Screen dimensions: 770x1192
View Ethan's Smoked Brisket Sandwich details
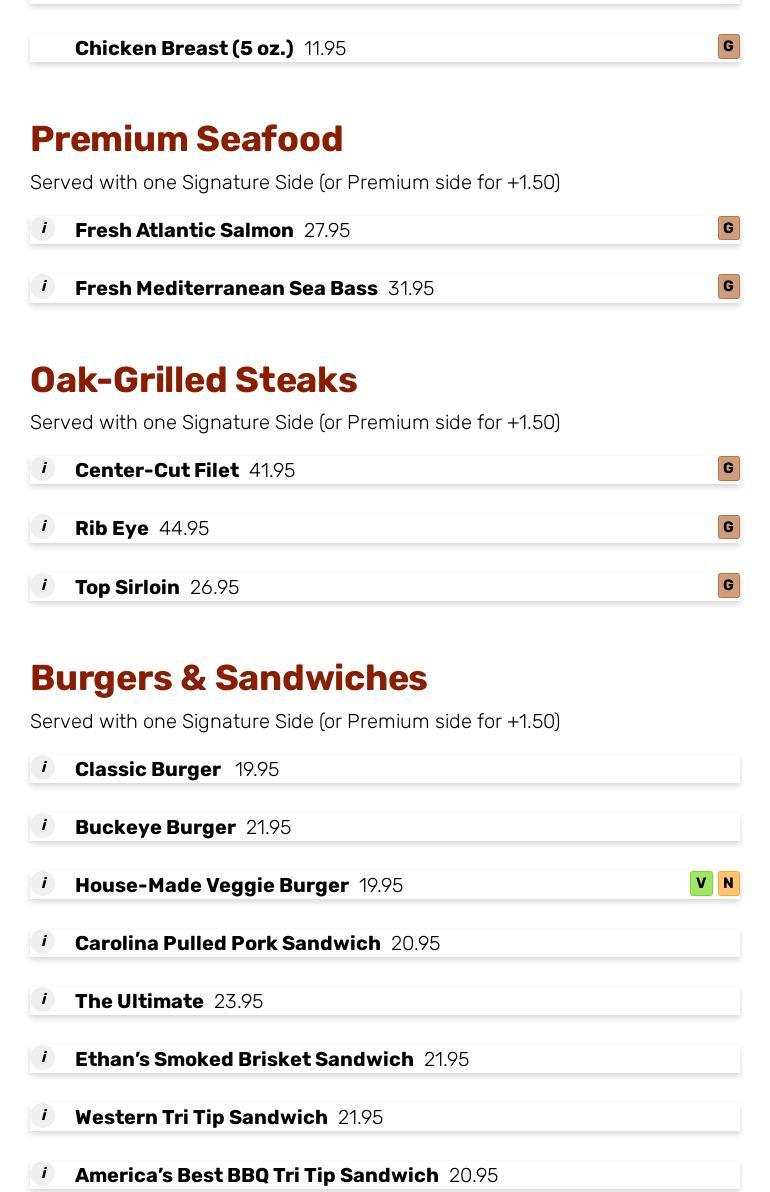tap(243, 1059)
